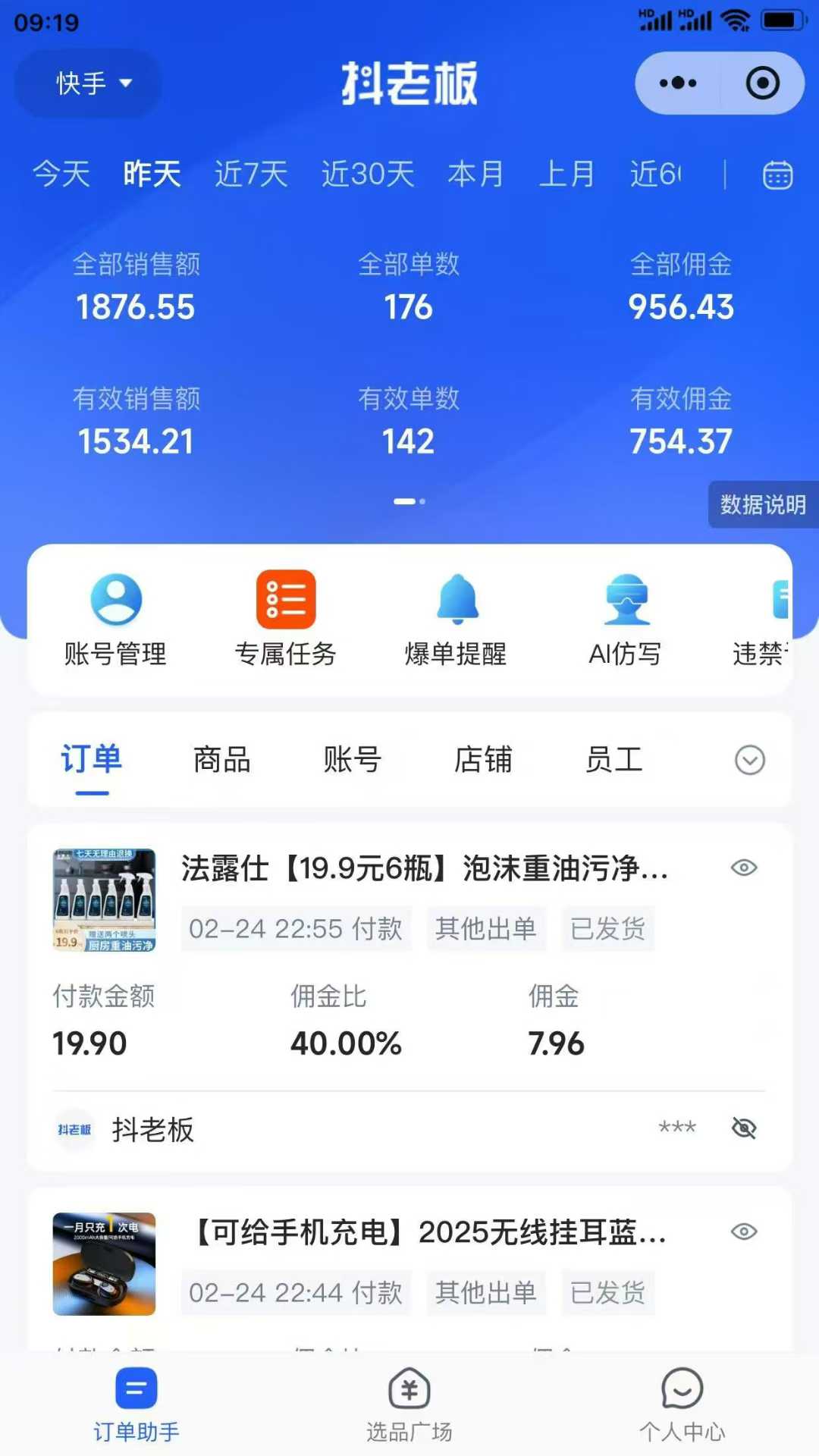Open the 法露仕 product thumbnail image
This screenshot has height=1456, width=819.
pyautogui.click(x=104, y=899)
